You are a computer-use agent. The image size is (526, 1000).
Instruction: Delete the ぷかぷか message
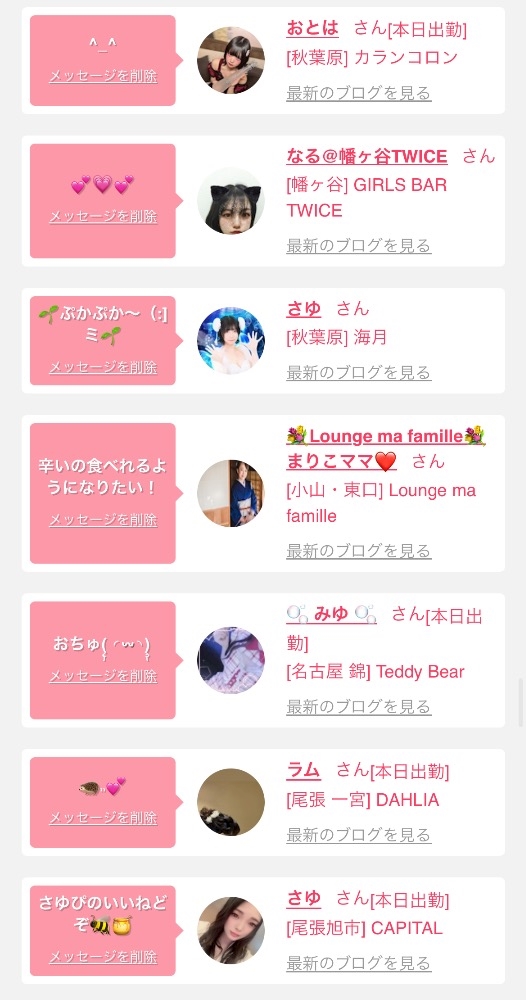tap(103, 367)
